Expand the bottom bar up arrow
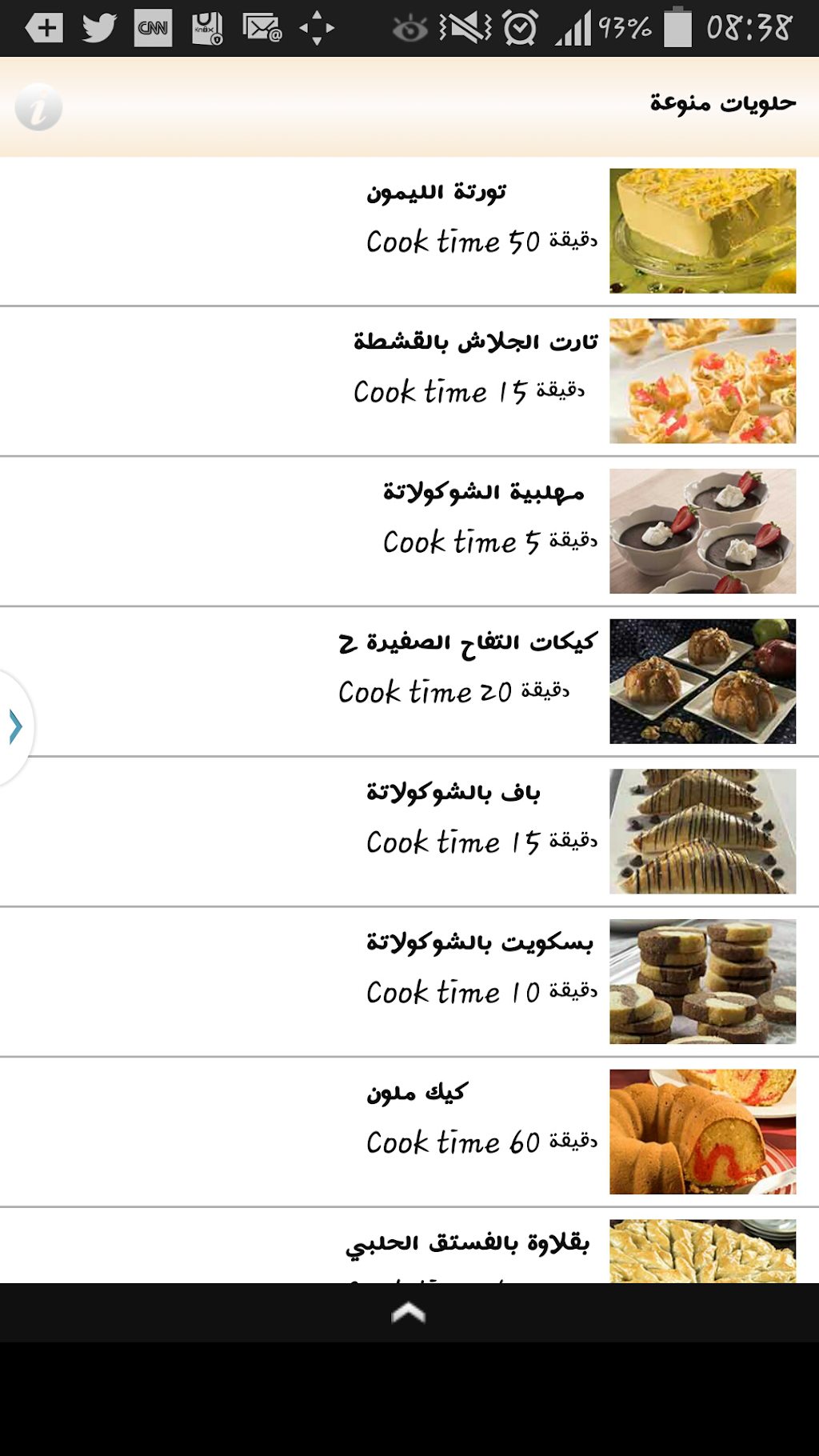Image resolution: width=819 pixels, height=1456 pixels. (409, 1312)
